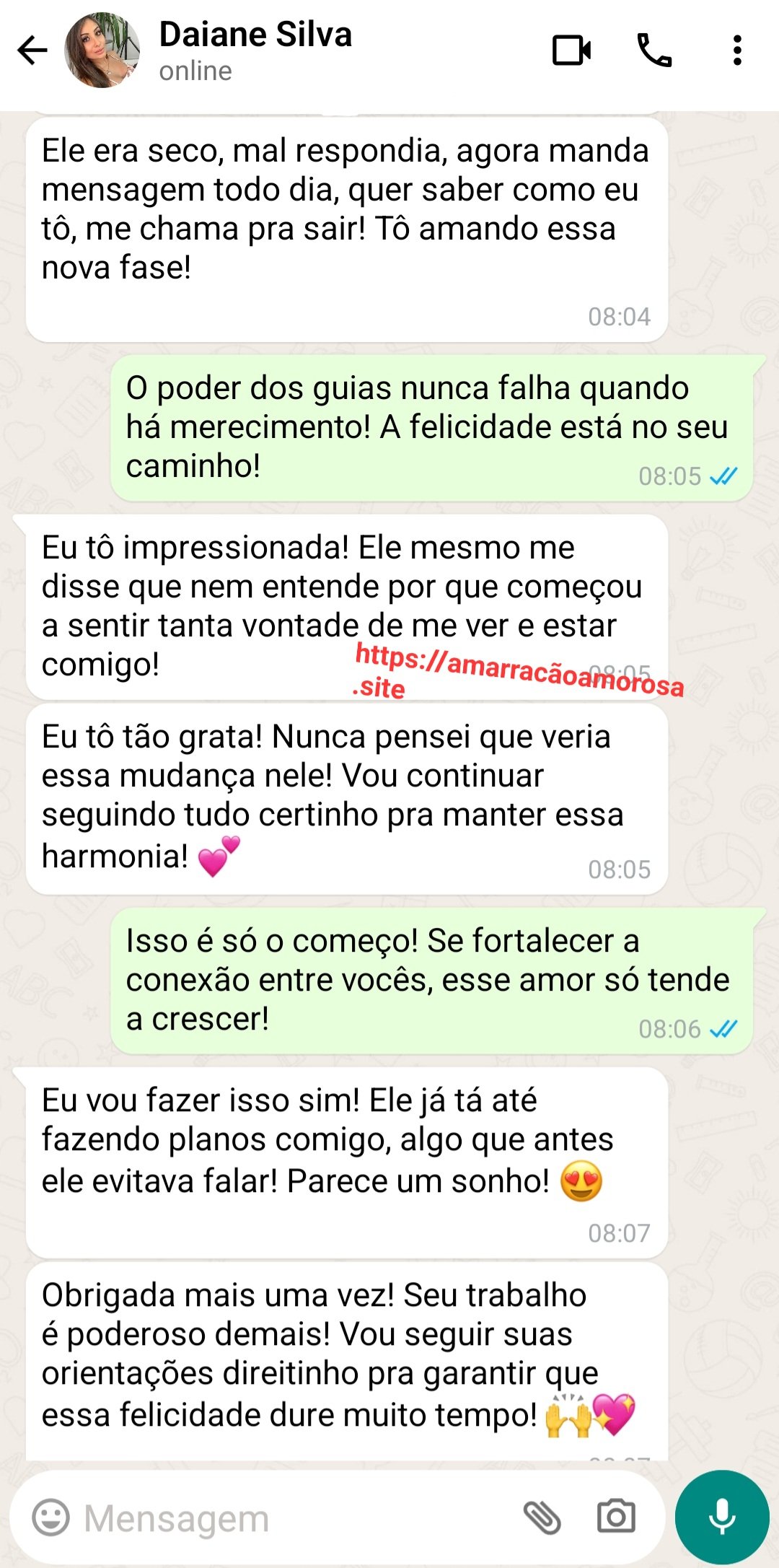779x1568 pixels.
Task: Focus the Mensagem text field
Action: (x=289, y=1517)
